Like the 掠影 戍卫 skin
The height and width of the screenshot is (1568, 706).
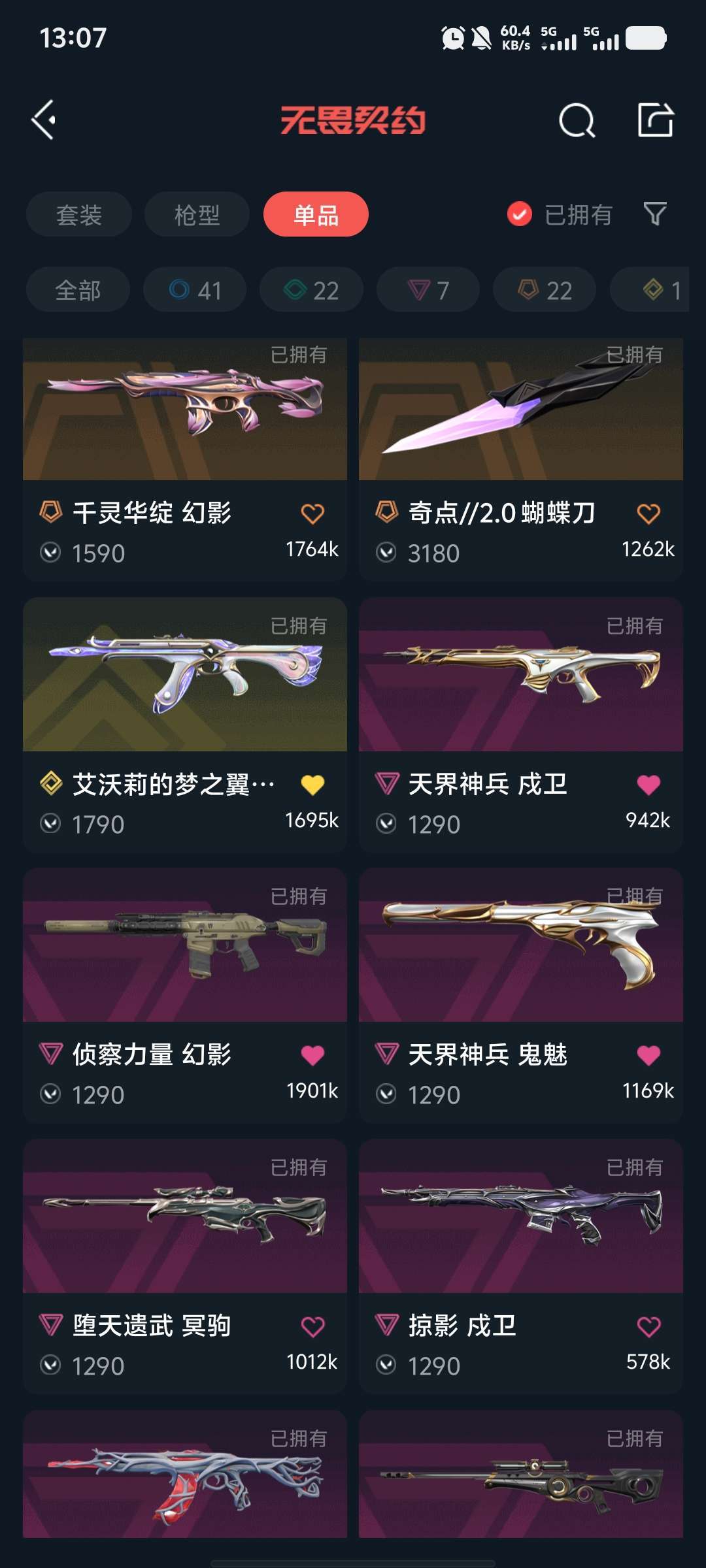point(648,1326)
